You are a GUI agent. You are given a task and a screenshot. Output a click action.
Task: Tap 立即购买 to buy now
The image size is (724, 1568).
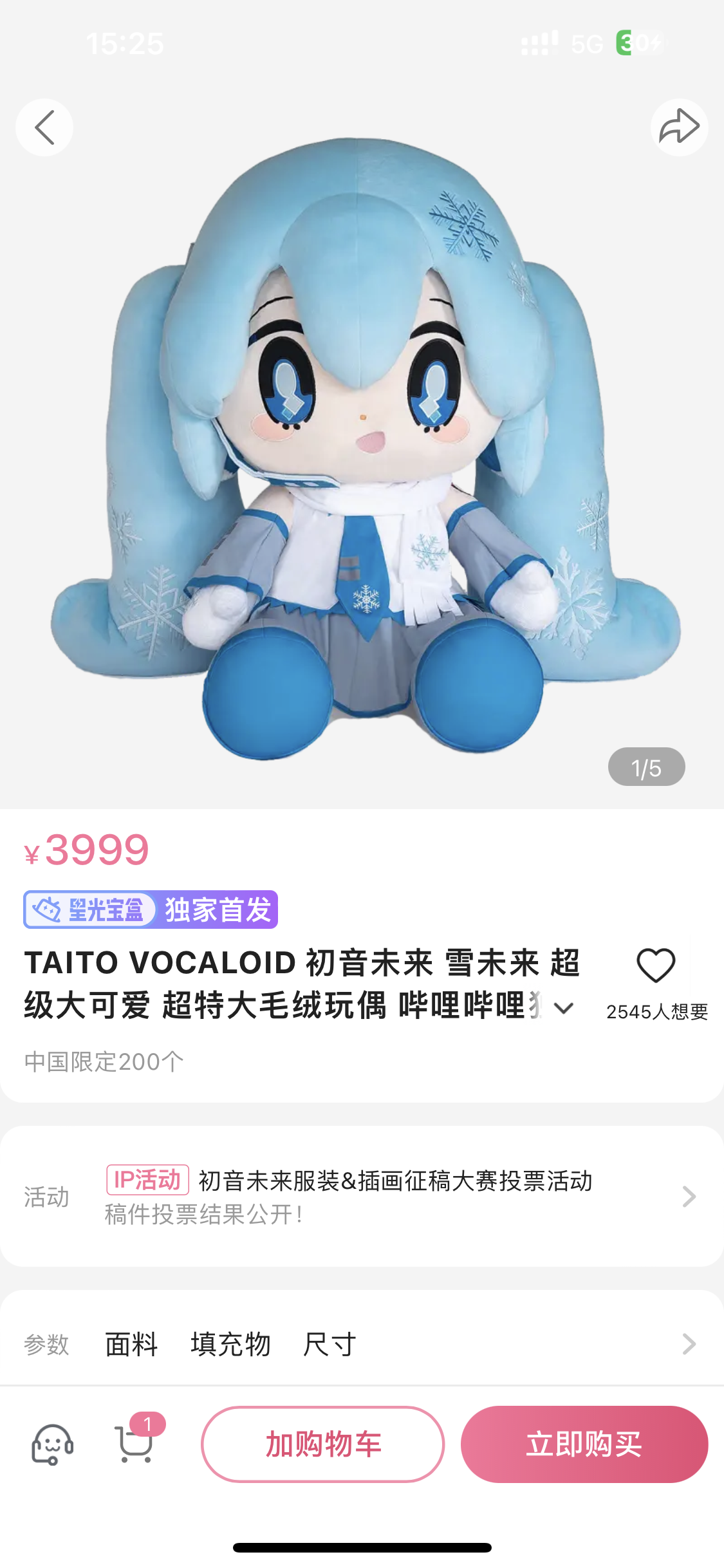[x=584, y=1444]
